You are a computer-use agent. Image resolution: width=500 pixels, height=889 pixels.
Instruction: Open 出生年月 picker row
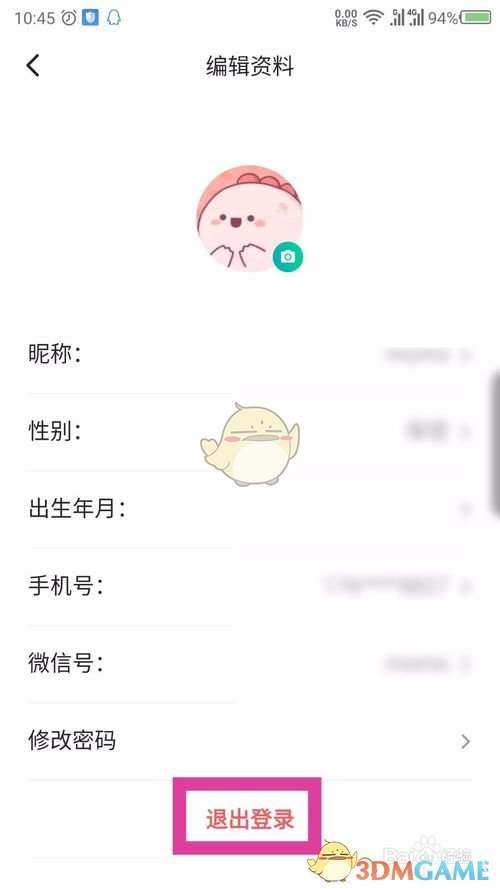coord(250,509)
